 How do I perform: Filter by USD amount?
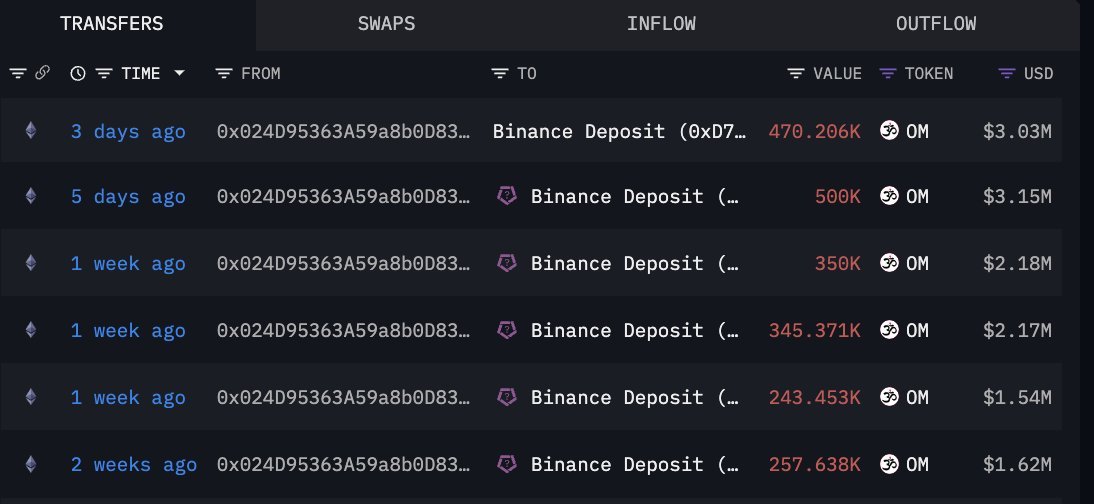pyautogui.click(x=1007, y=73)
